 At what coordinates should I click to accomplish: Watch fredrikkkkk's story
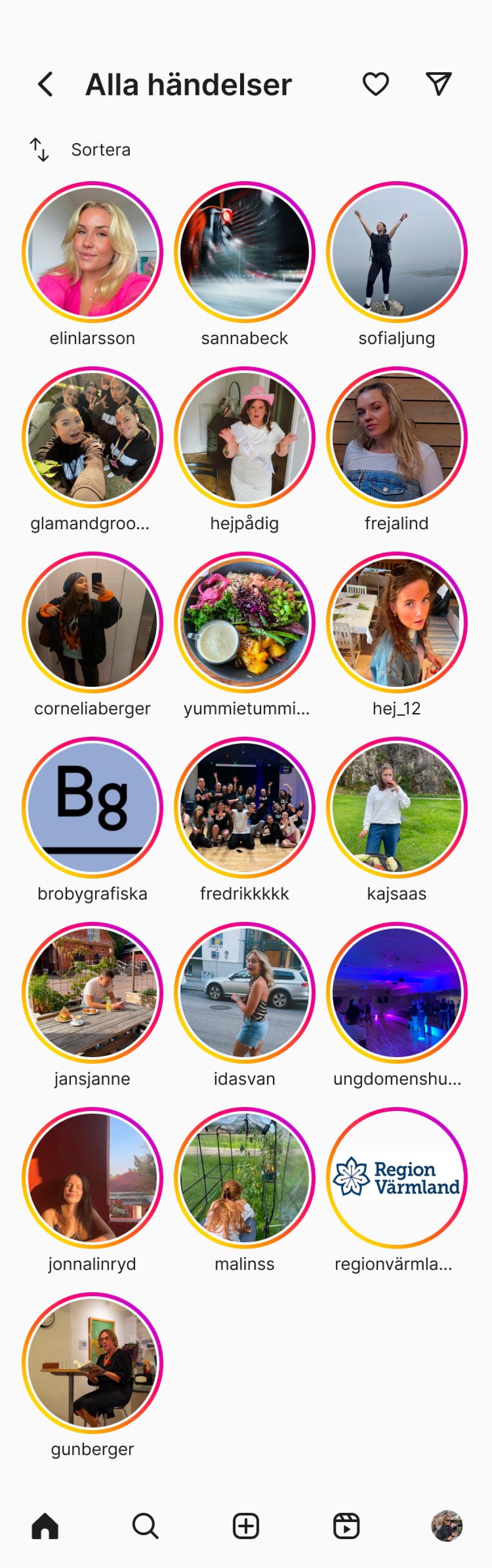pos(244,807)
